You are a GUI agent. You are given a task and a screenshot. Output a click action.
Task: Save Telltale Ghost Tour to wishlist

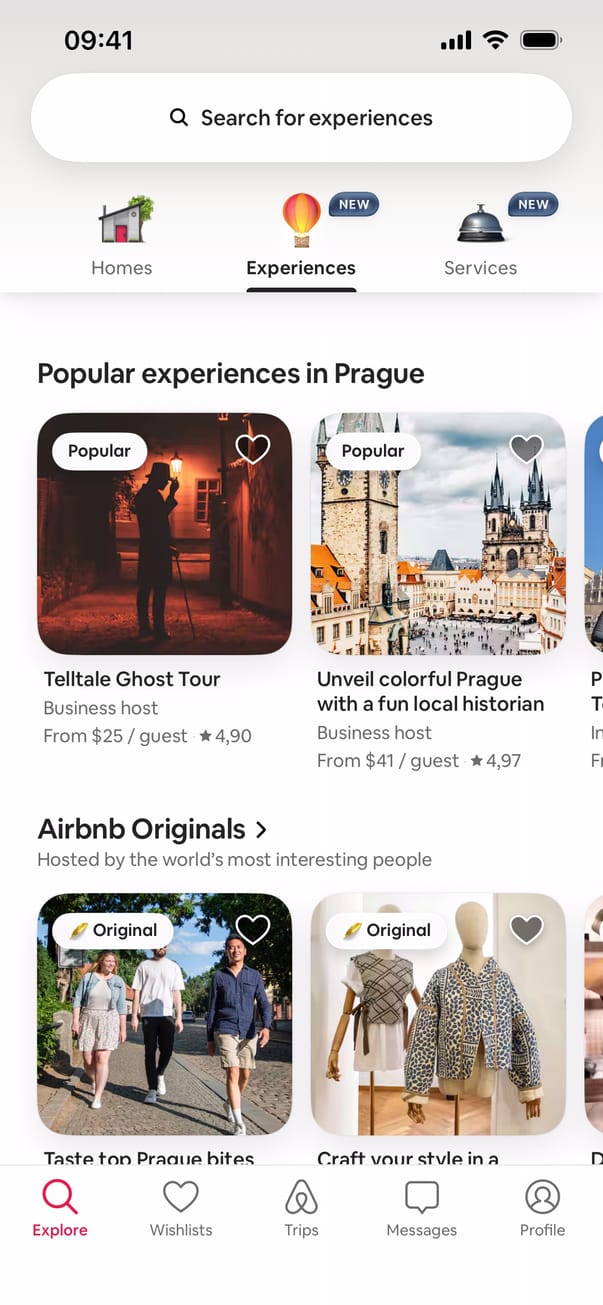point(252,450)
